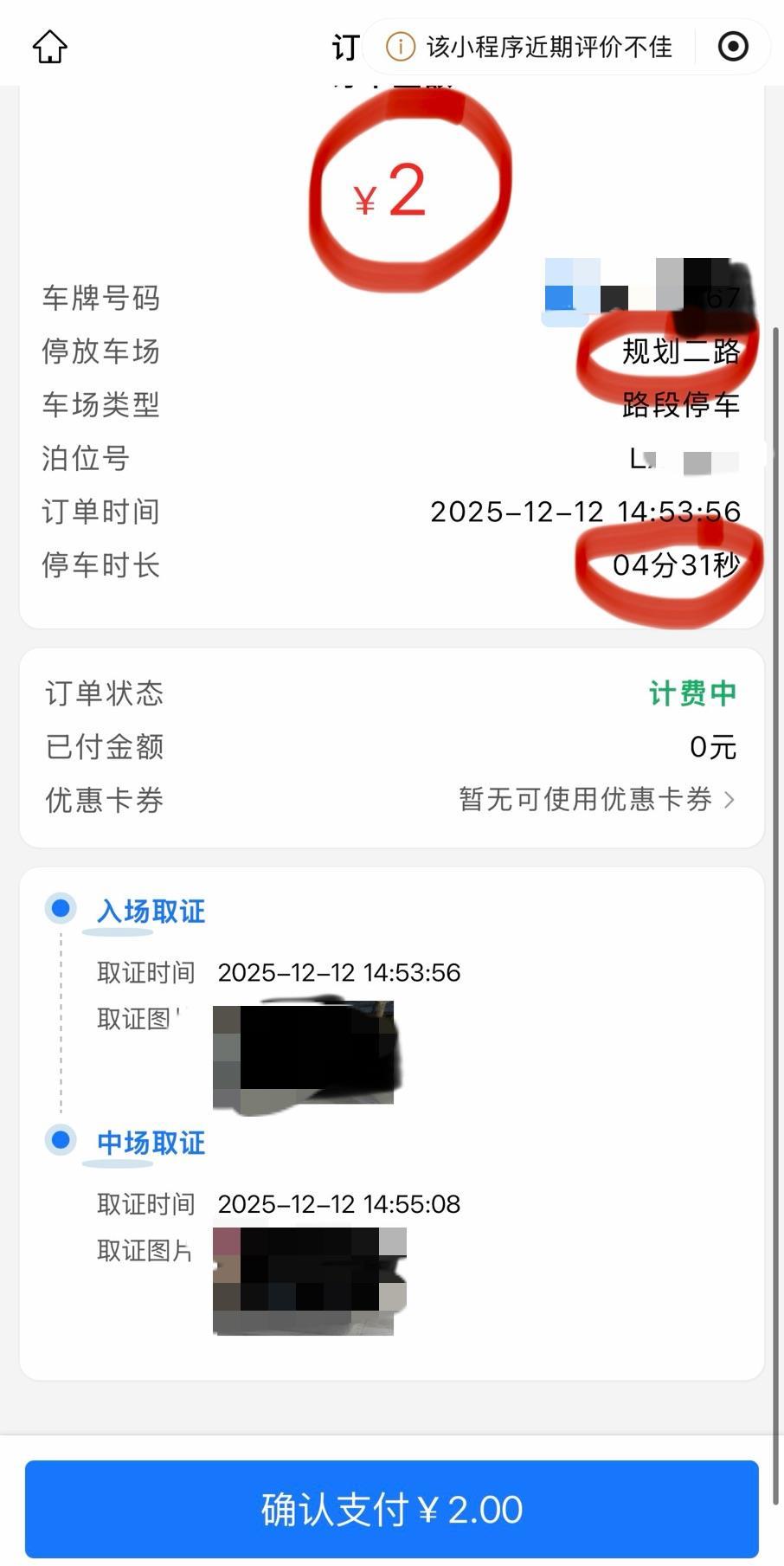Go to the mini program home page
This screenshot has height=1566, width=784.
click(x=49, y=47)
